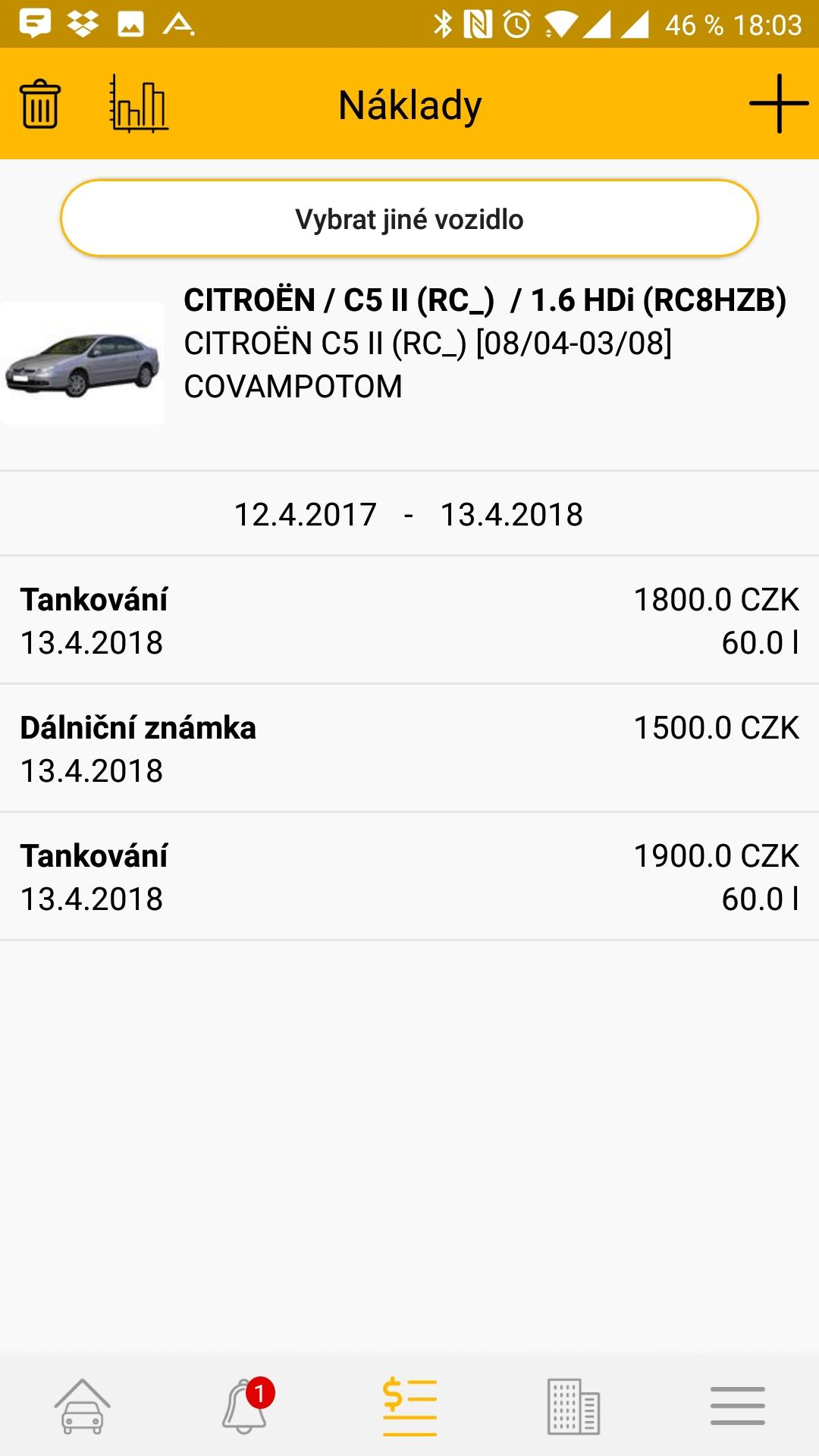
Task: Open the Citroën C5 vehicle thumbnail
Action: click(82, 363)
